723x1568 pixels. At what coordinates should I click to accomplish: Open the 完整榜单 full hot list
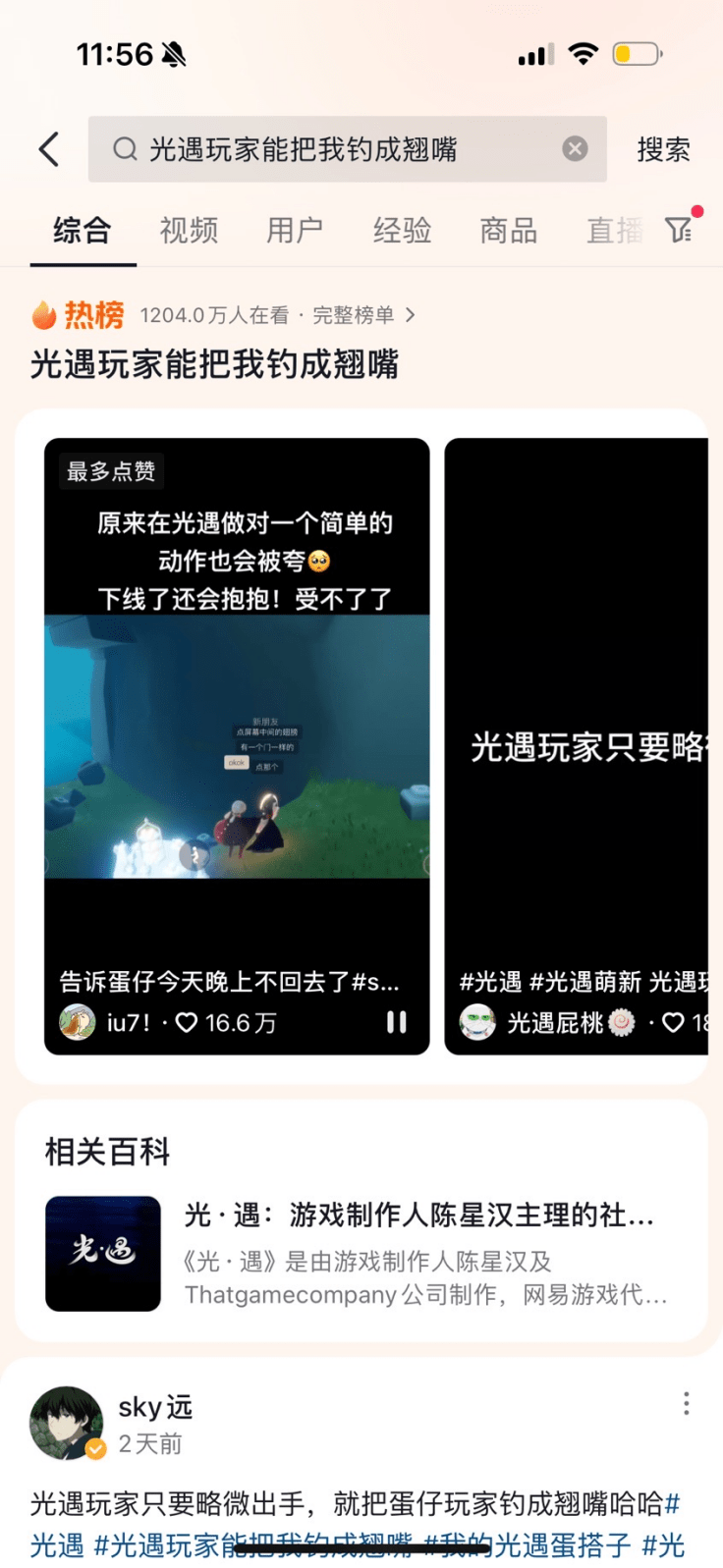(x=363, y=315)
